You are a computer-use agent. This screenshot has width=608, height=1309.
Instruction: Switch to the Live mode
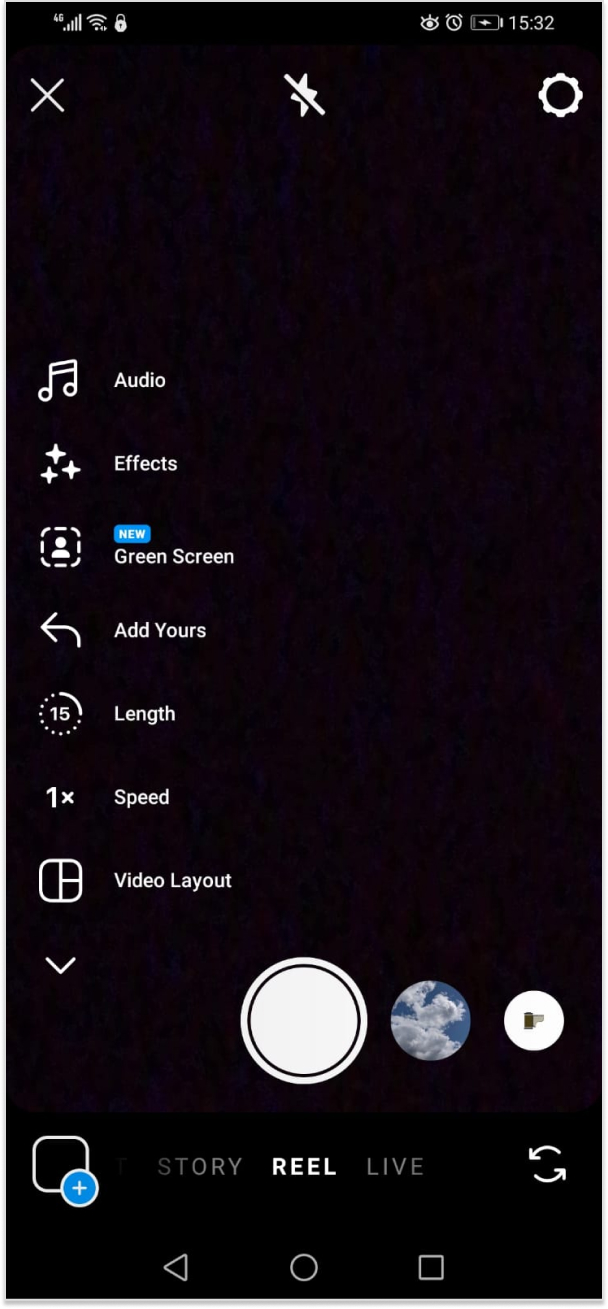point(395,1167)
